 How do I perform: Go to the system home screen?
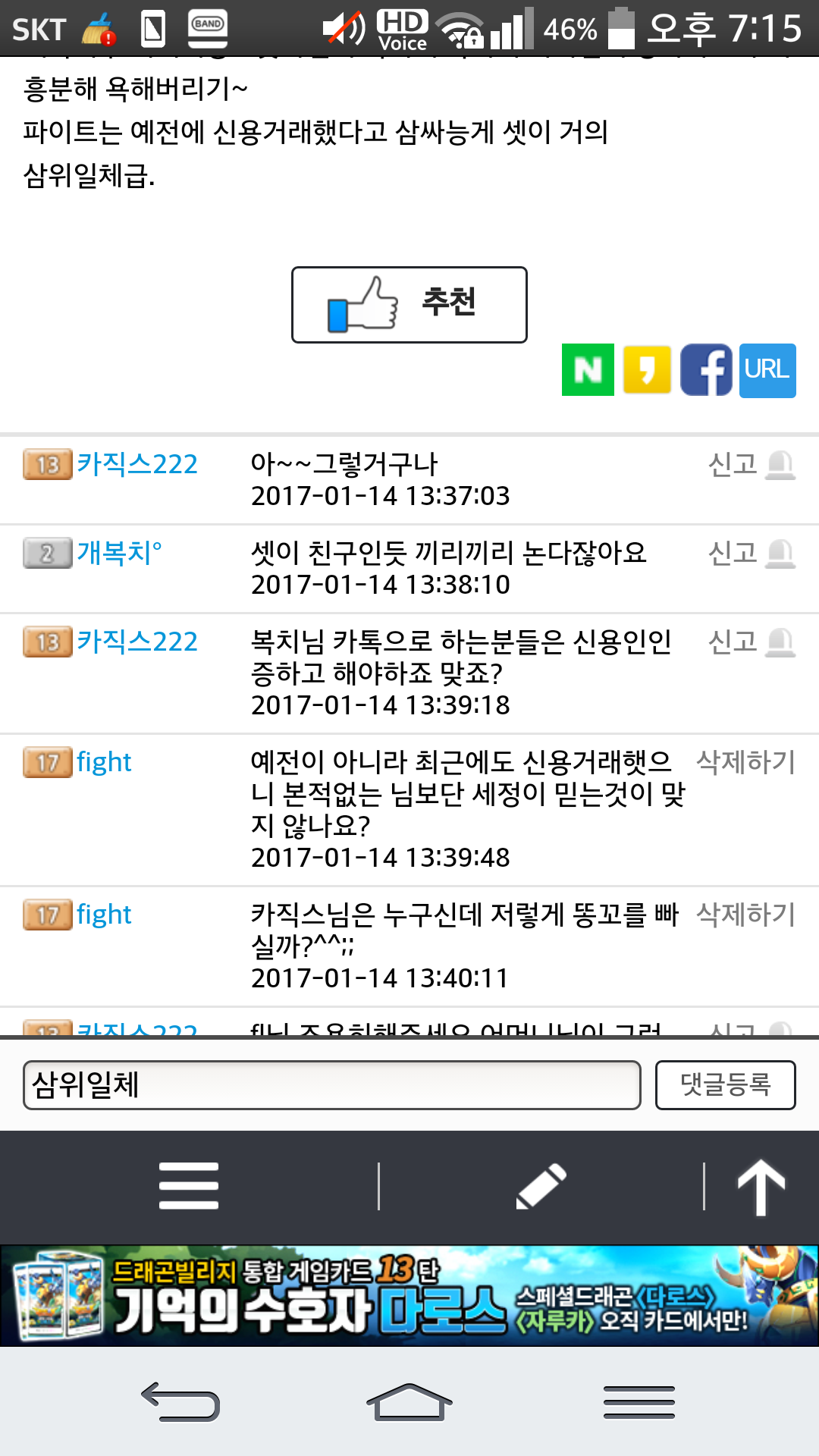click(409, 1401)
